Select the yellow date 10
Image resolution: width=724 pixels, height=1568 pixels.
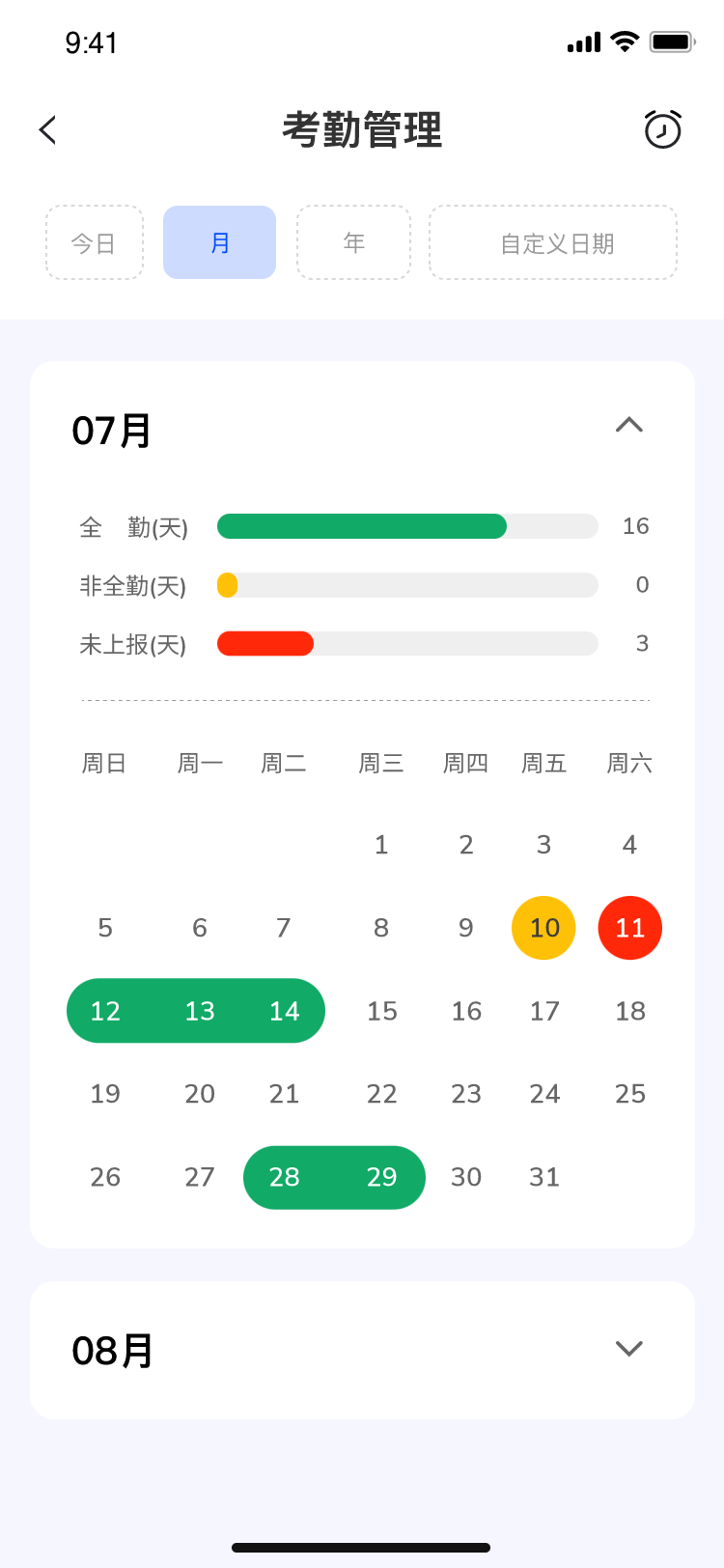click(x=543, y=928)
